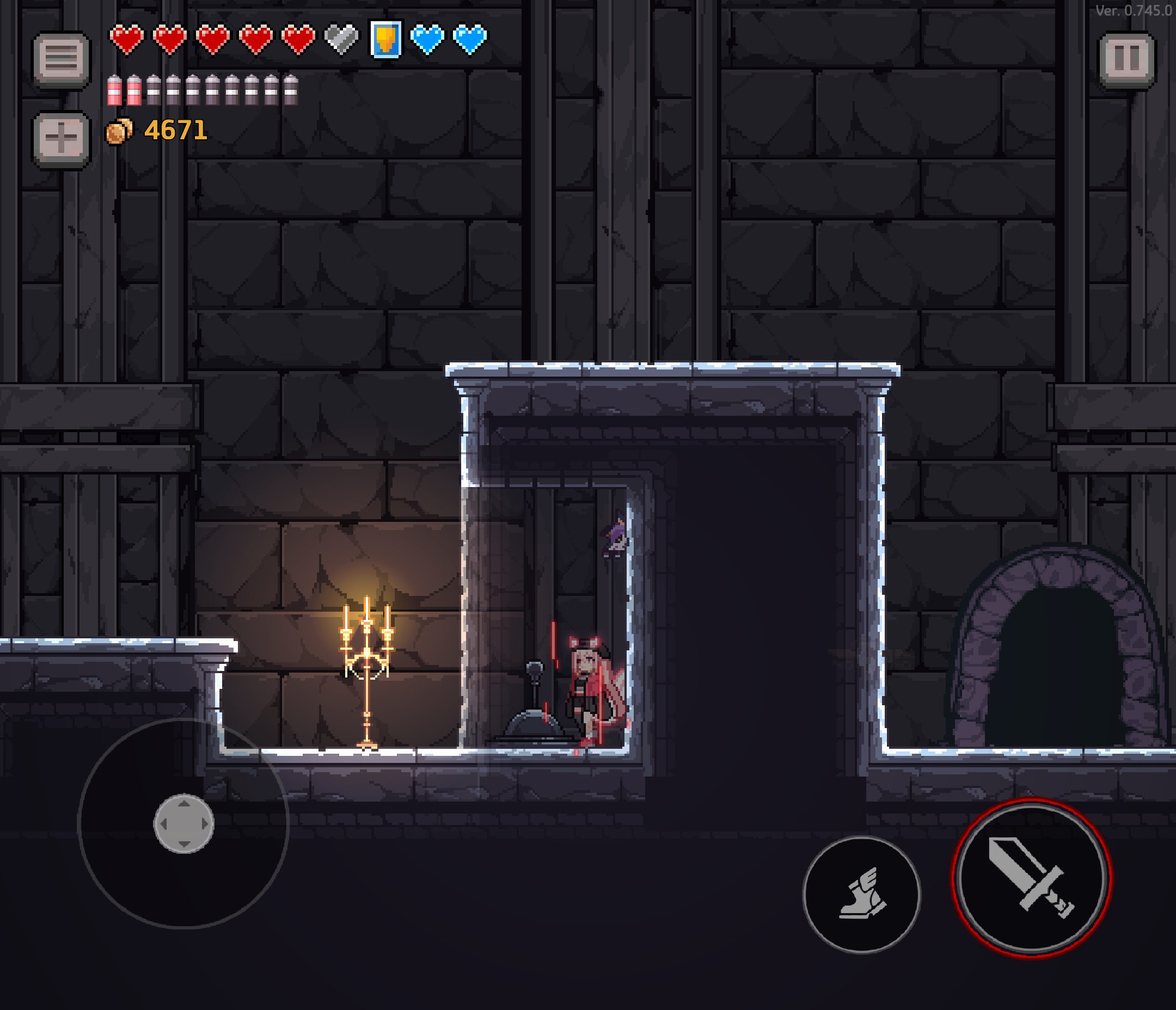
Task: Tap the plus button below the menu
Action: point(62,138)
